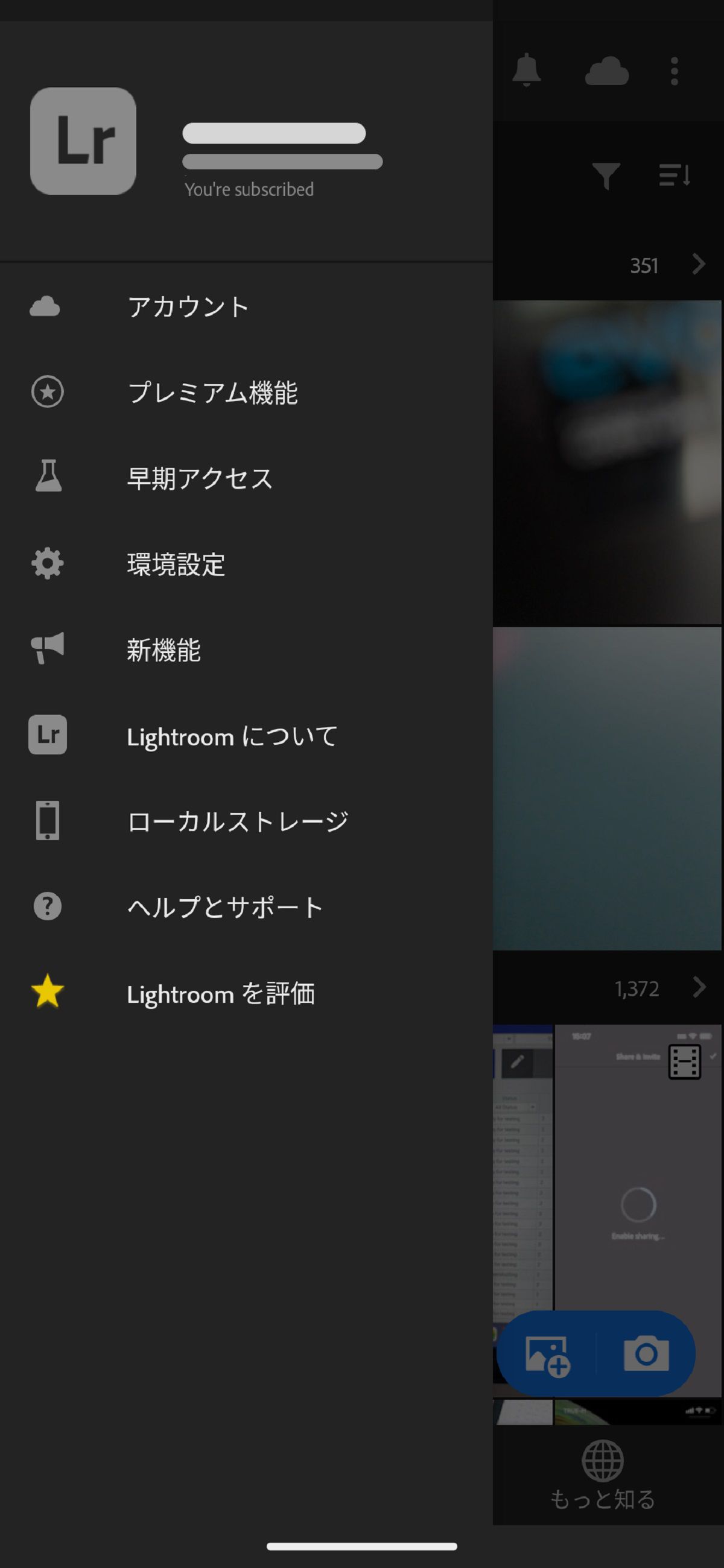Image resolution: width=724 pixels, height=1568 pixels.
Task: Open the three-dot overflow menu
Action: (673, 71)
